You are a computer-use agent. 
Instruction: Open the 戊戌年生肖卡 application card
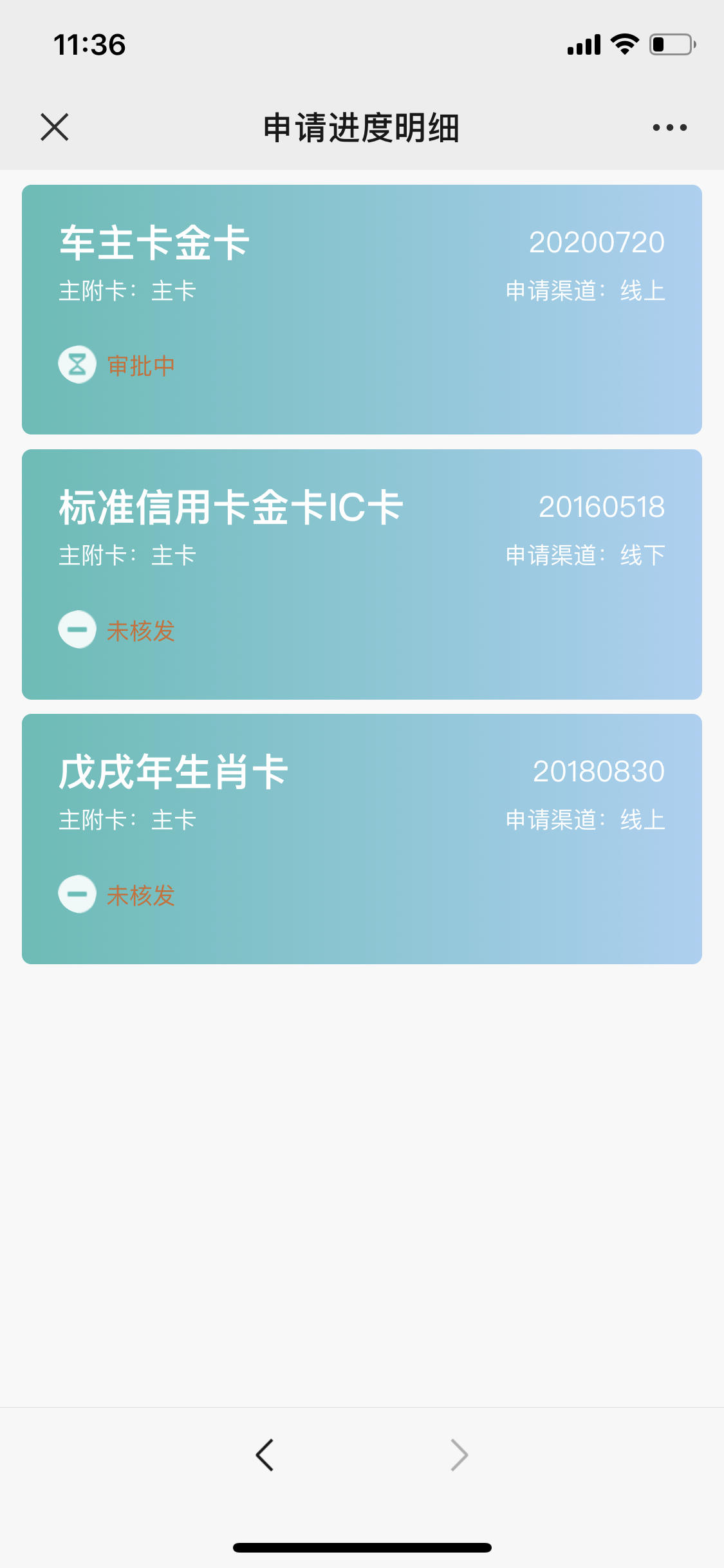362,839
